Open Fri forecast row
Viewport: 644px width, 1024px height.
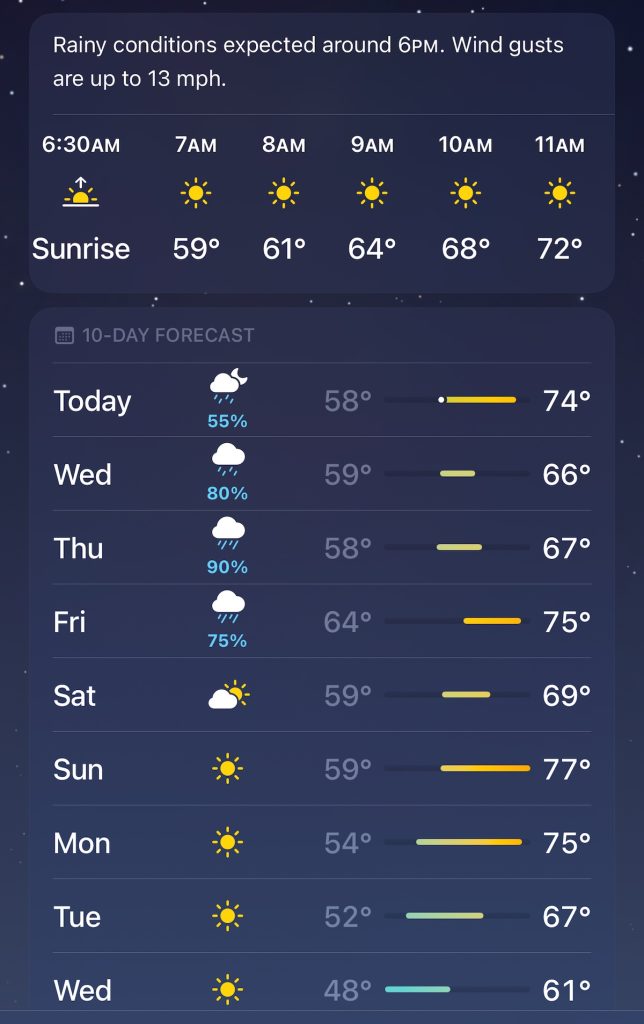click(321, 622)
